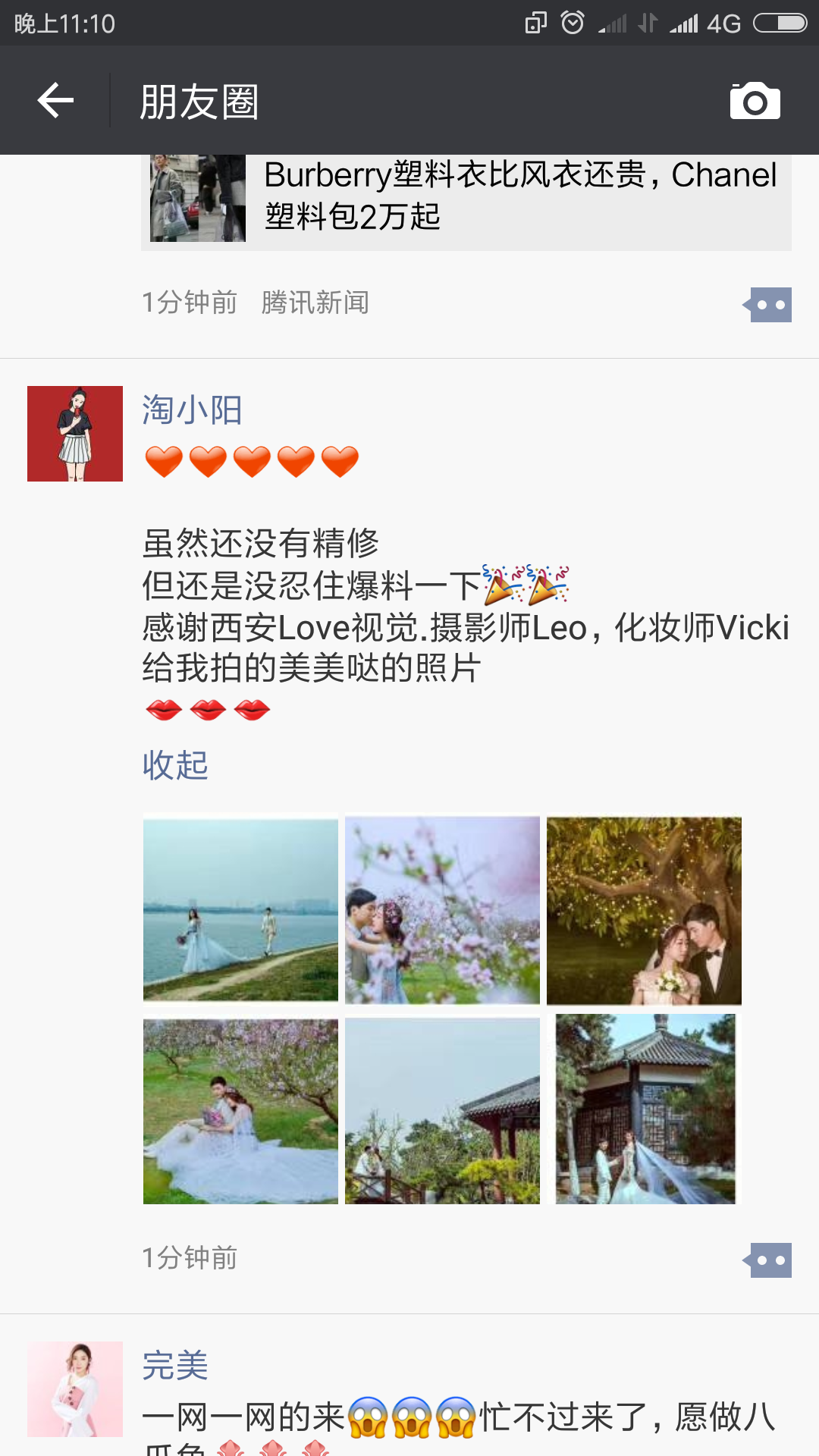
Task: View the pavilion with long veil photo
Action: pos(645,1109)
